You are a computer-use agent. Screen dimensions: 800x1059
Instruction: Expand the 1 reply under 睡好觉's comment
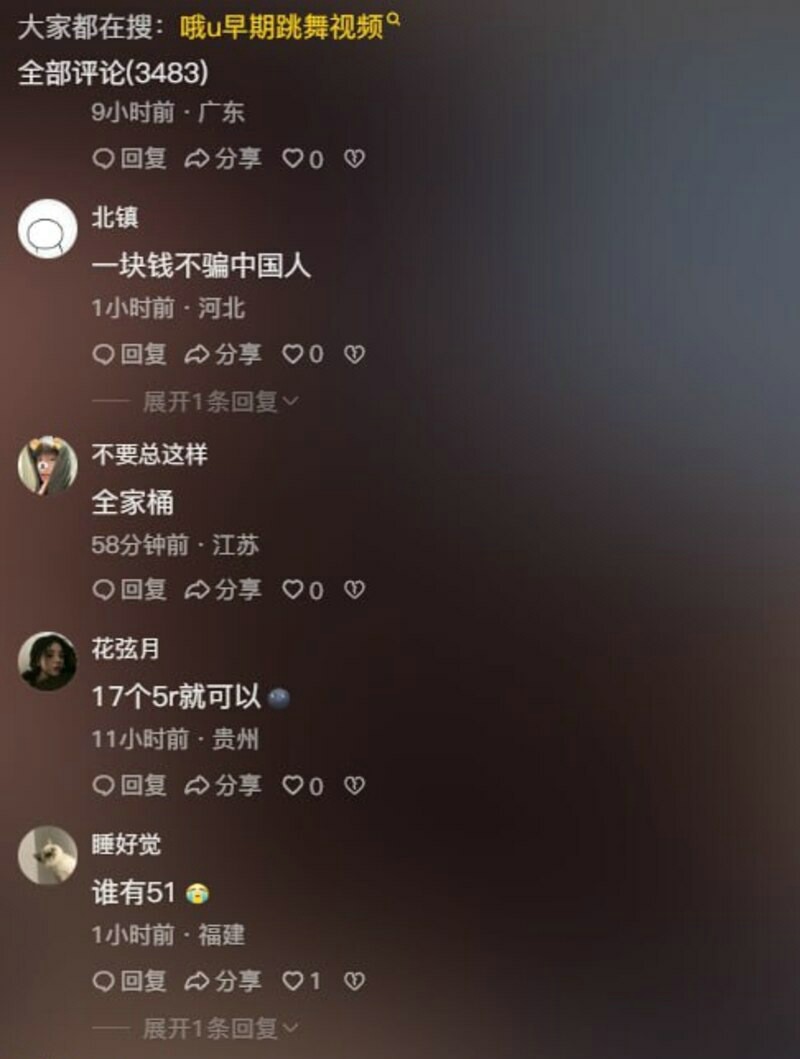point(220,1028)
